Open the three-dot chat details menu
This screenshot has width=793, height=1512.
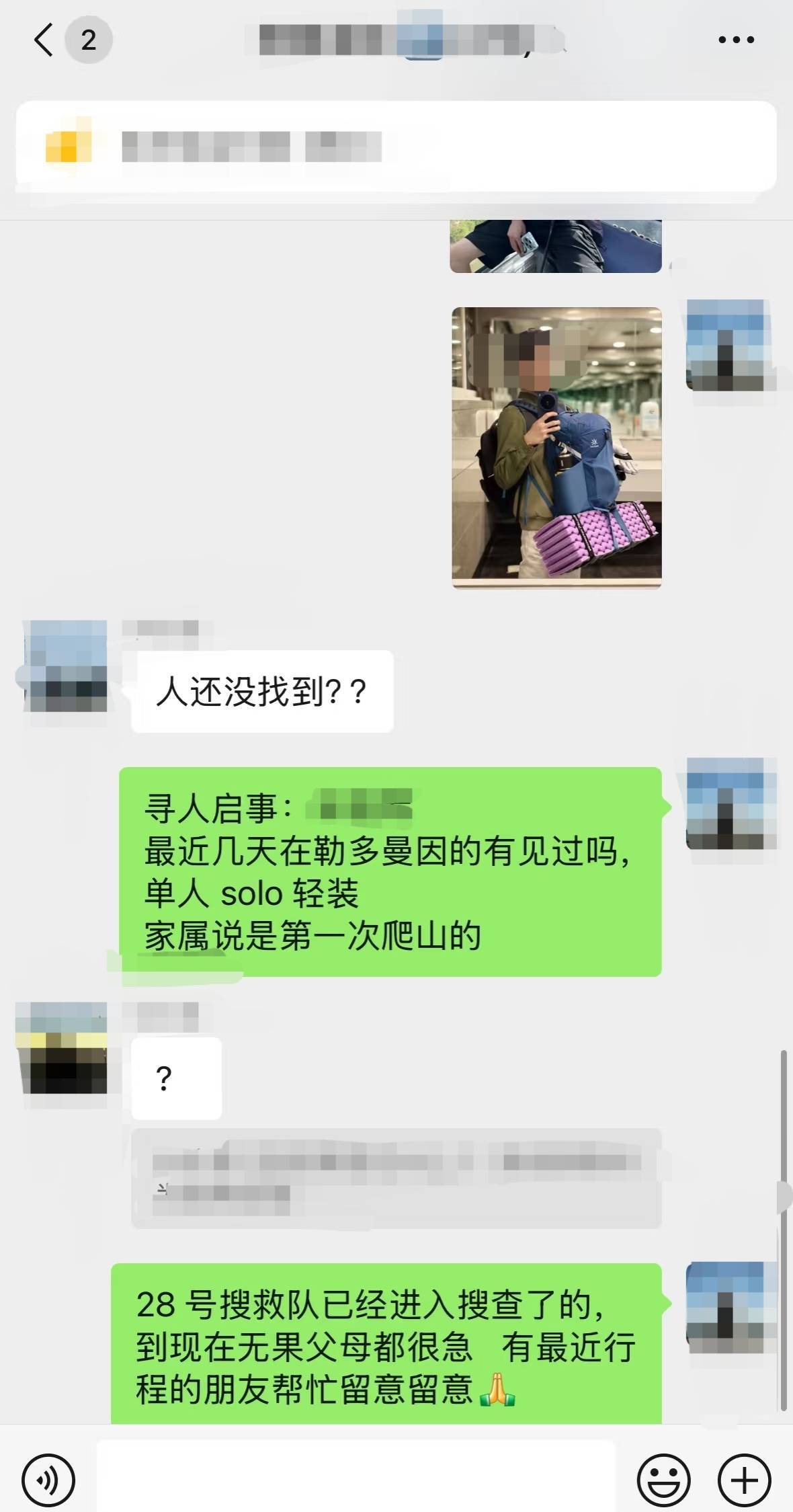[x=734, y=39]
